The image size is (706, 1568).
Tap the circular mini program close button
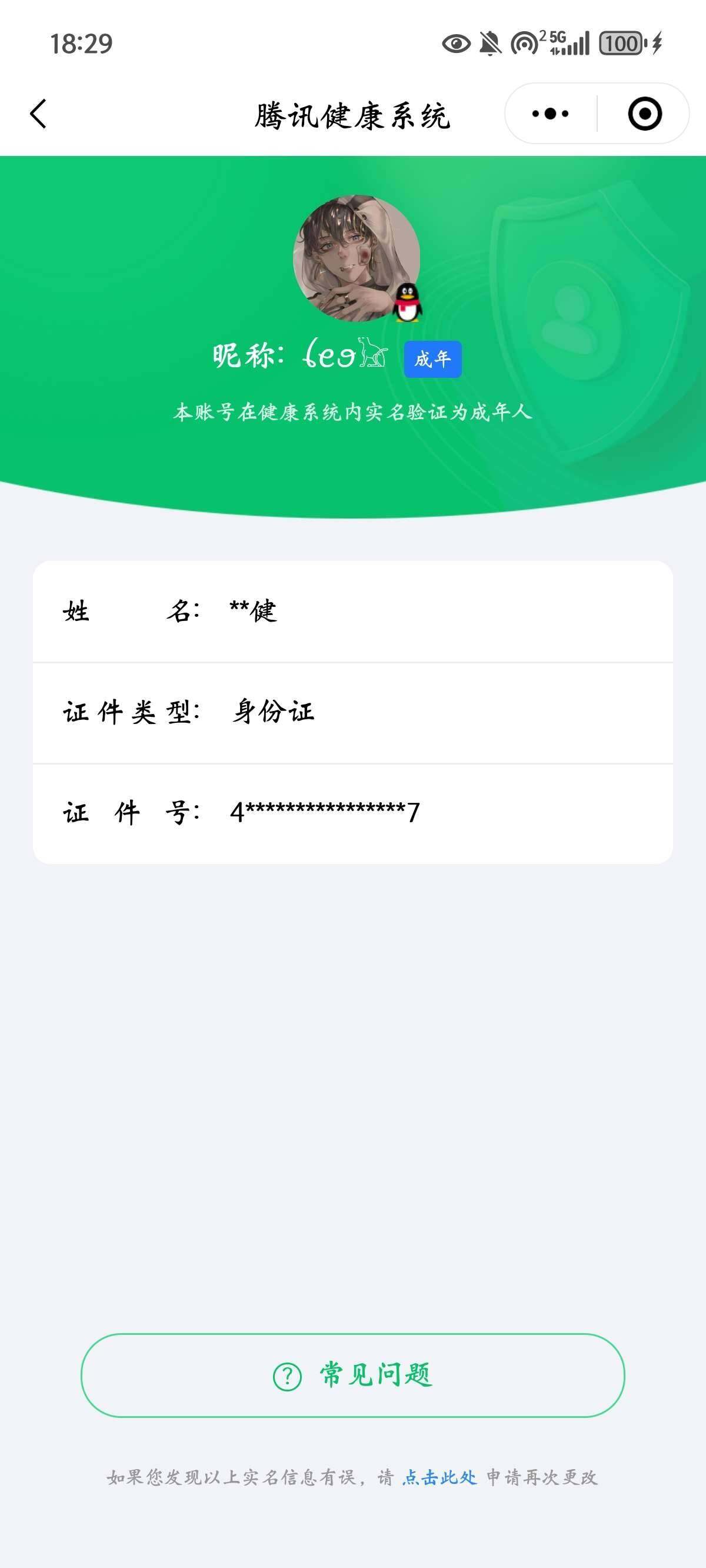(647, 113)
